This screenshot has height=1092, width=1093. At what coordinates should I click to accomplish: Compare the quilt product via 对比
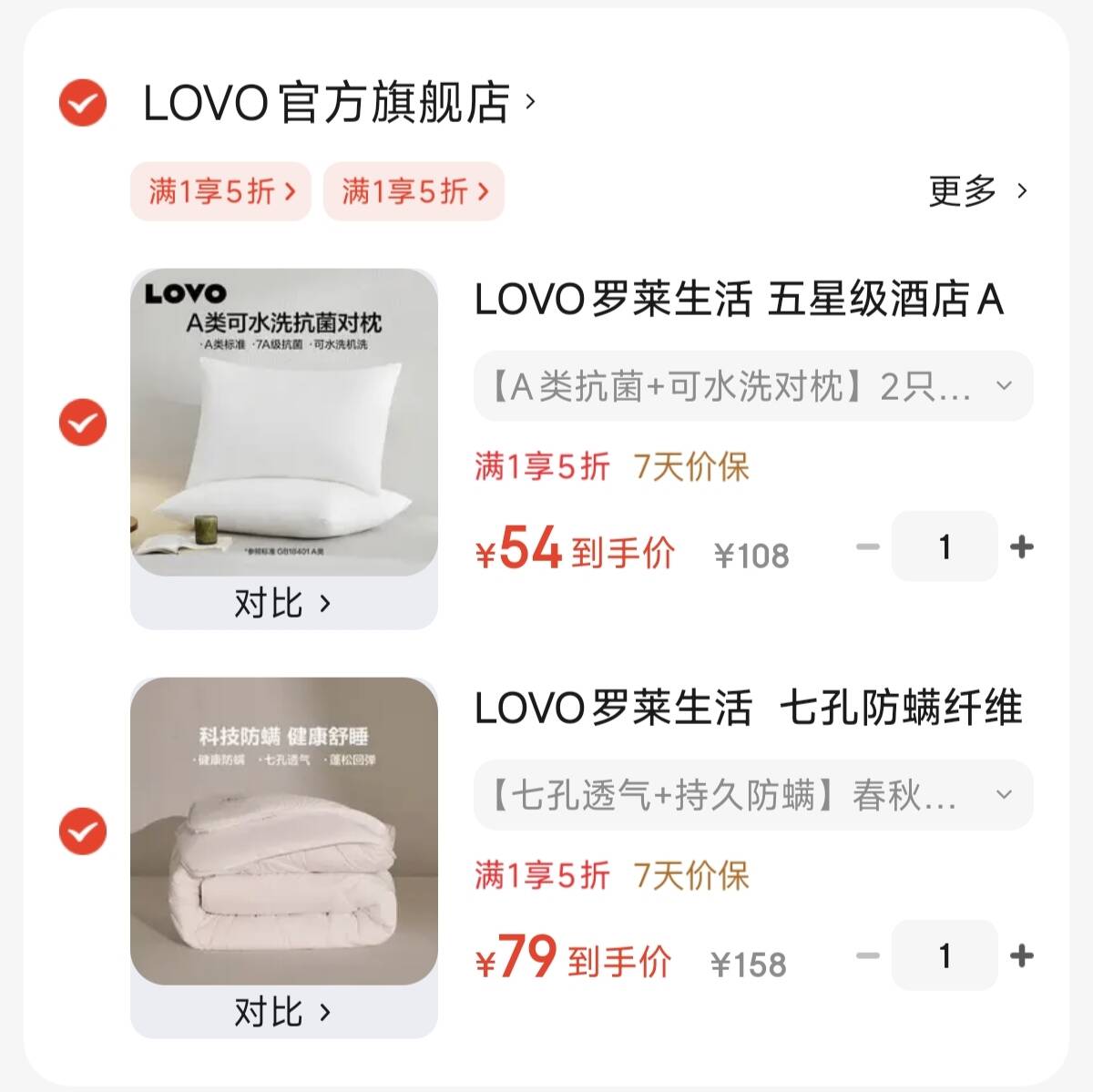[x=283, y=1012]
